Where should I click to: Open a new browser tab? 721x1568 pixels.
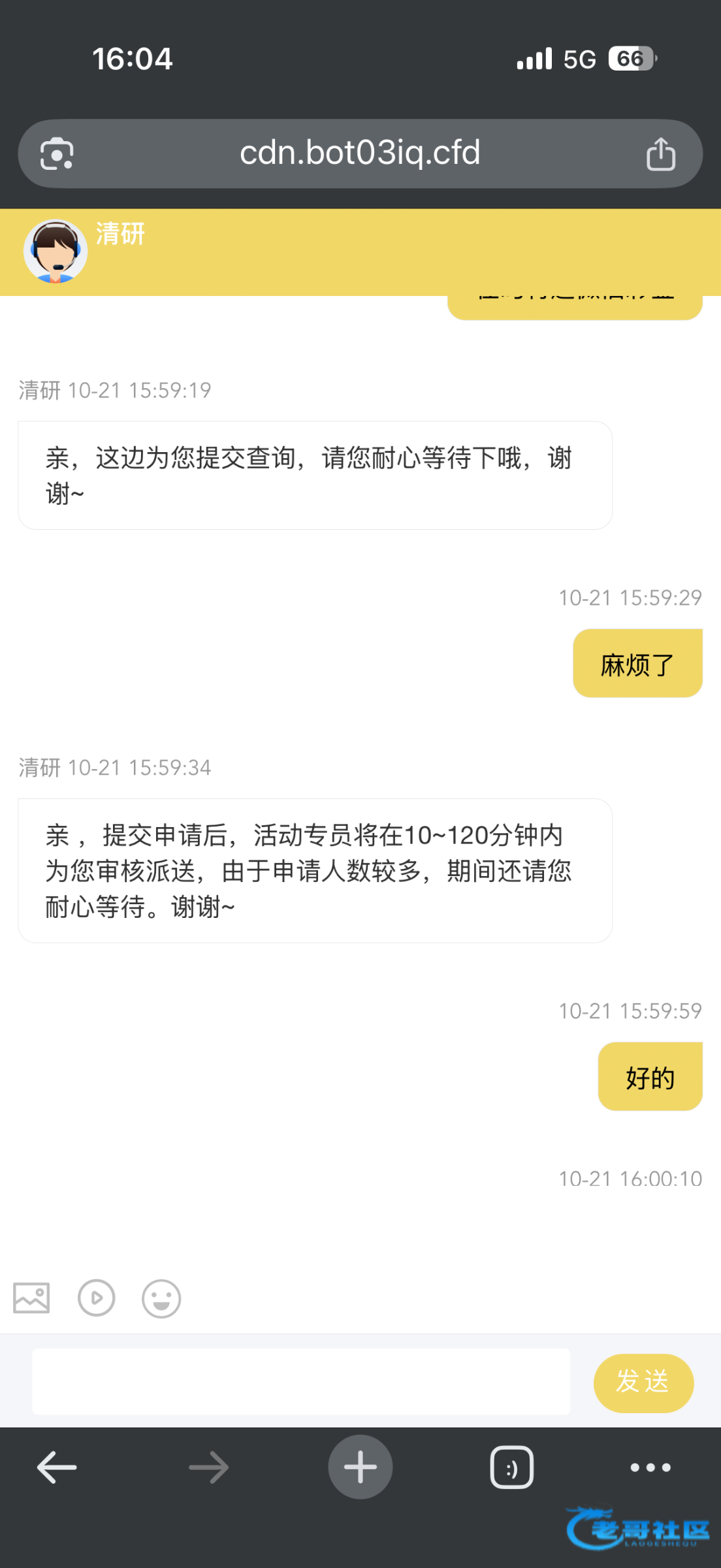coord(360,1467)
